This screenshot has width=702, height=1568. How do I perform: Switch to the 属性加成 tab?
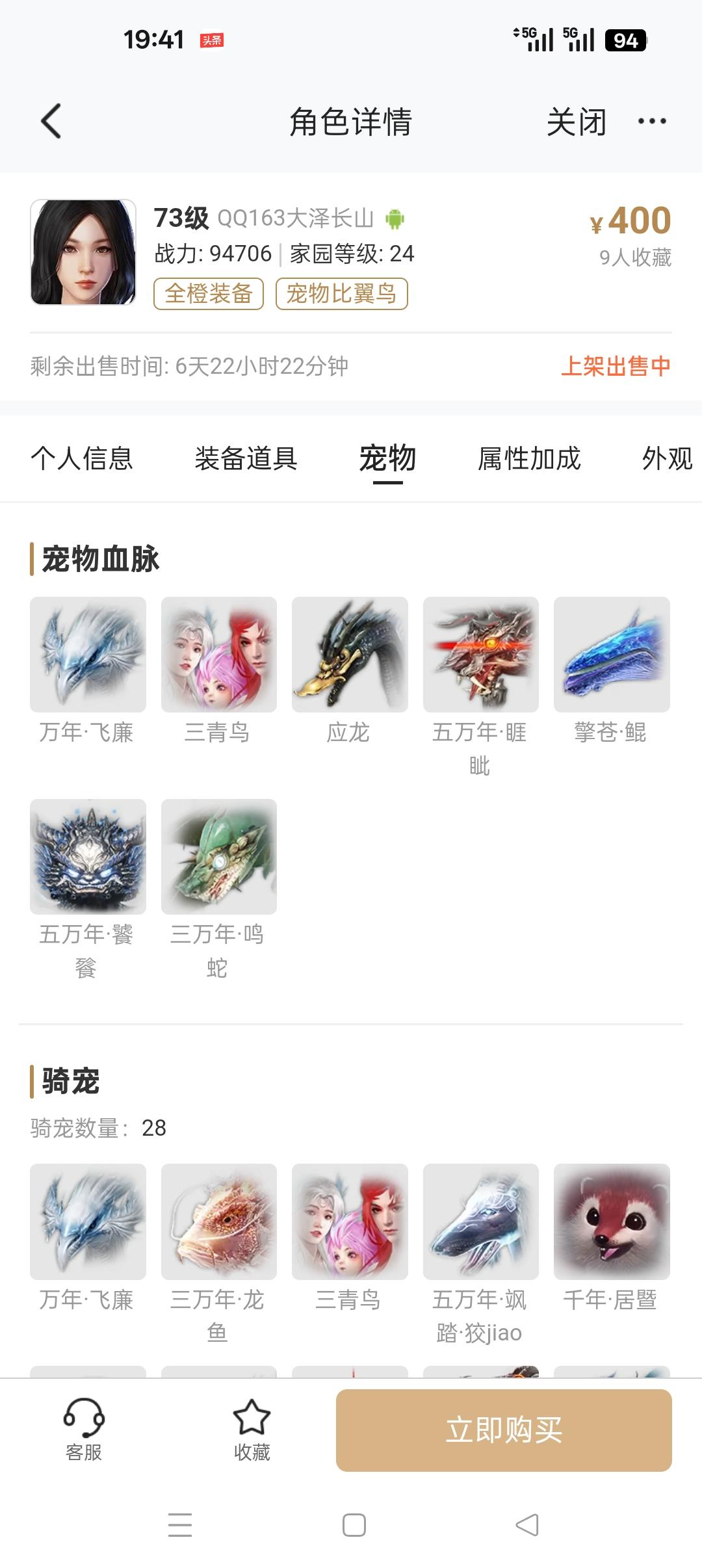coord(529,458)
